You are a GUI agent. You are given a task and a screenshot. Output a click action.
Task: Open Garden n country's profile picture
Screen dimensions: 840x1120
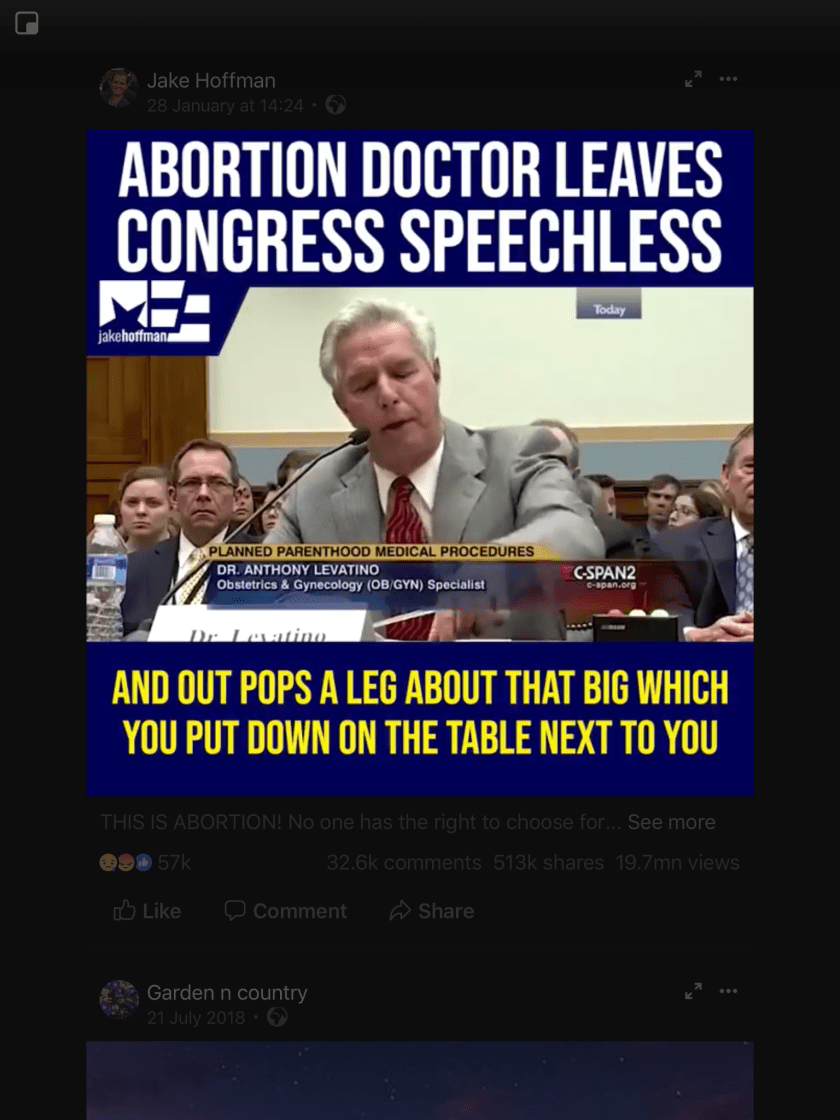[119, 999]
